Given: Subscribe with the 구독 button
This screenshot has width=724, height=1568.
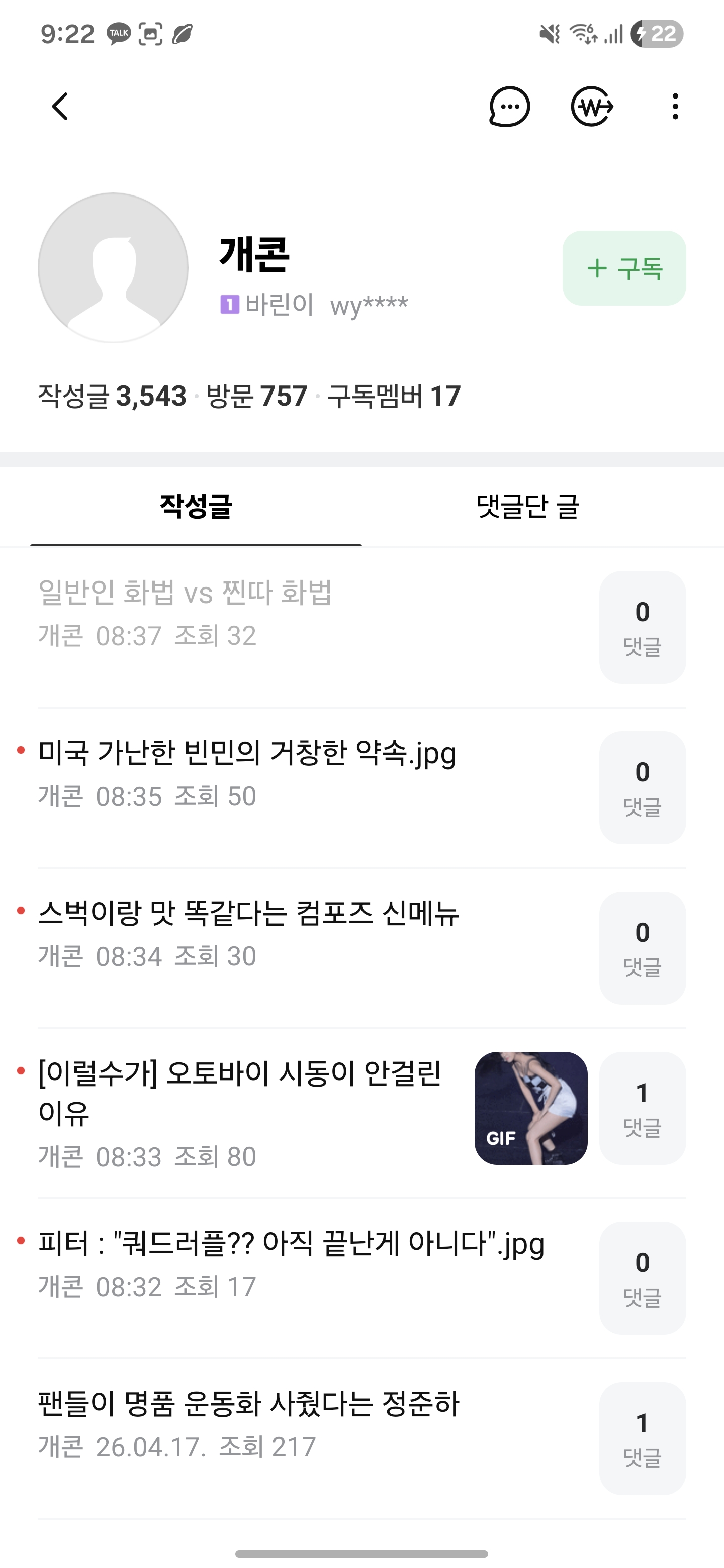Looking at the screenshot, I should point(624,268).
